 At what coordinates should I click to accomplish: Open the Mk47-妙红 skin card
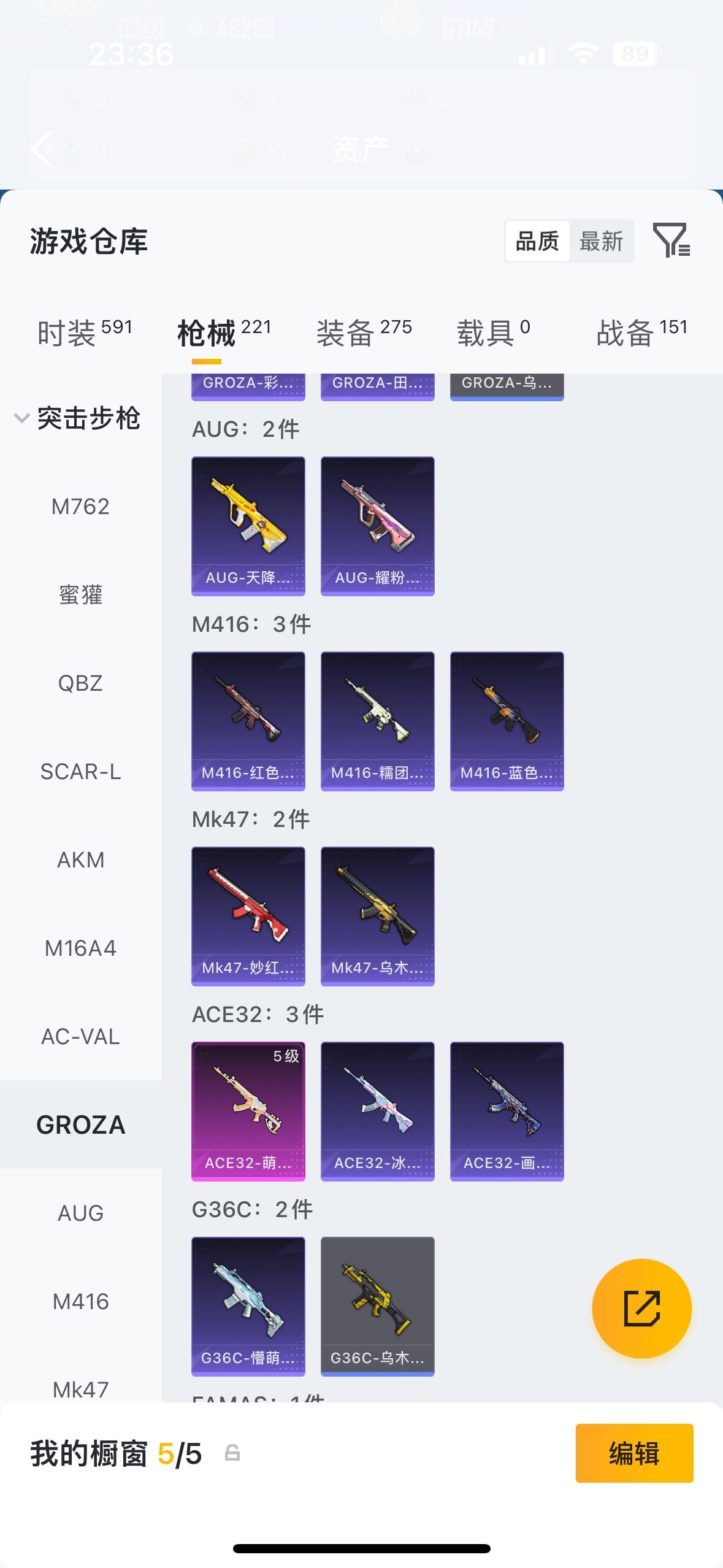click(x=248, y=916)
